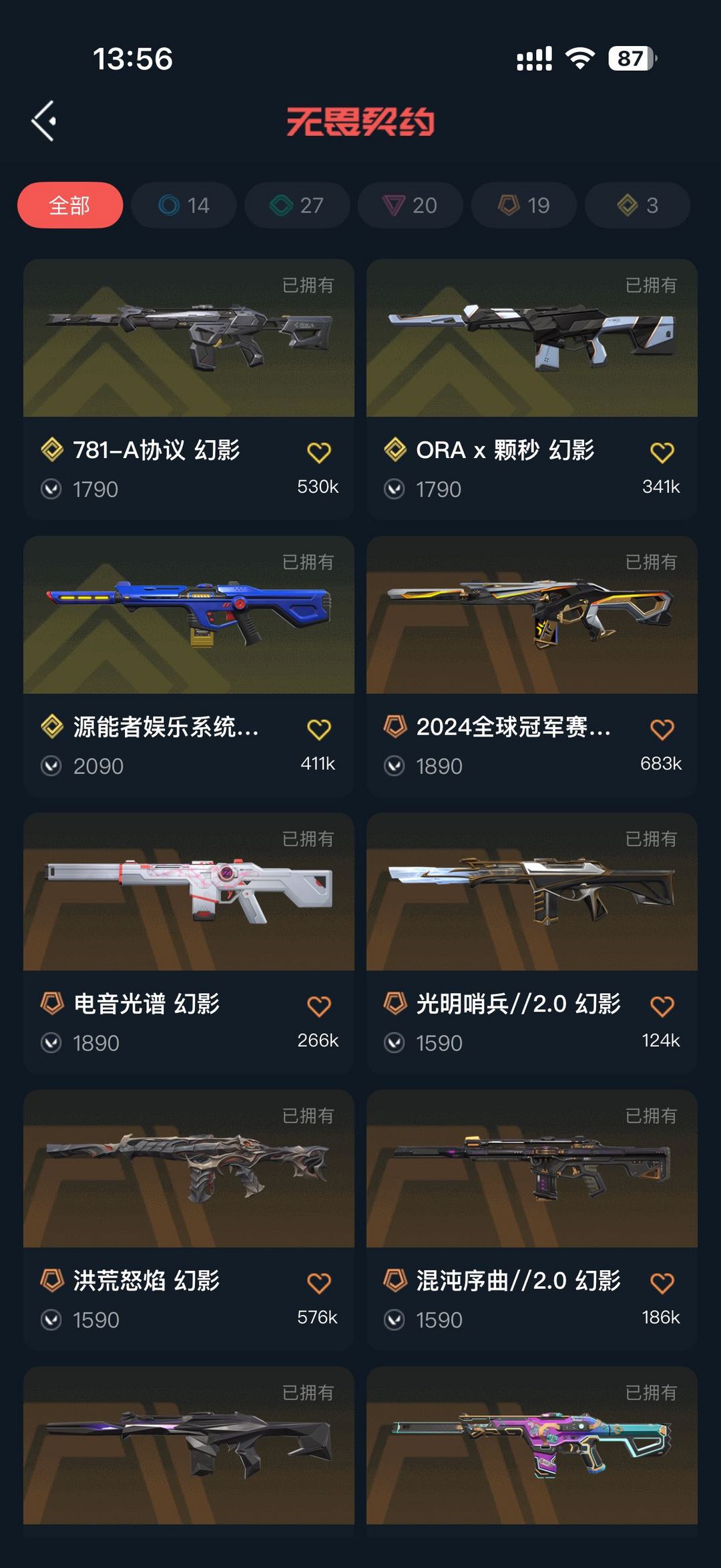Screen dimensions: 721x1568
Task: Select the purple rarity filter showing 20
Action: (410, 205)
